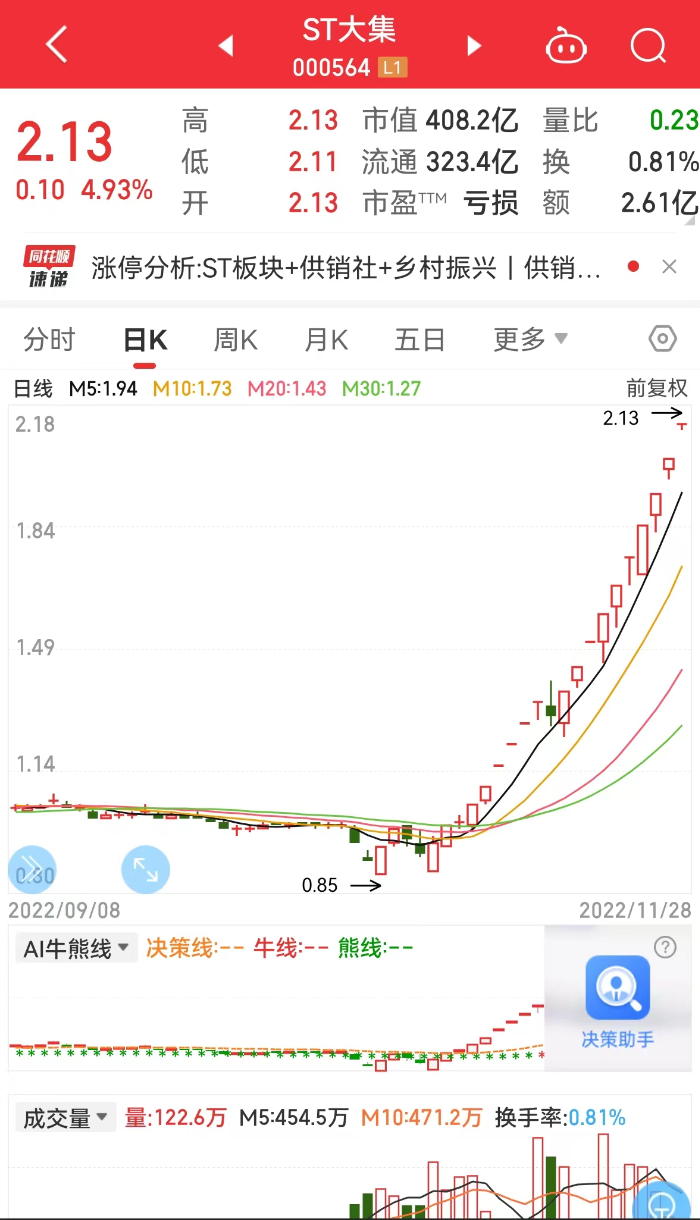This screenshot has height=1220, width=700.
Task: Show help for AI牛熊线 indicator
Action: click(x=664, y=947)
